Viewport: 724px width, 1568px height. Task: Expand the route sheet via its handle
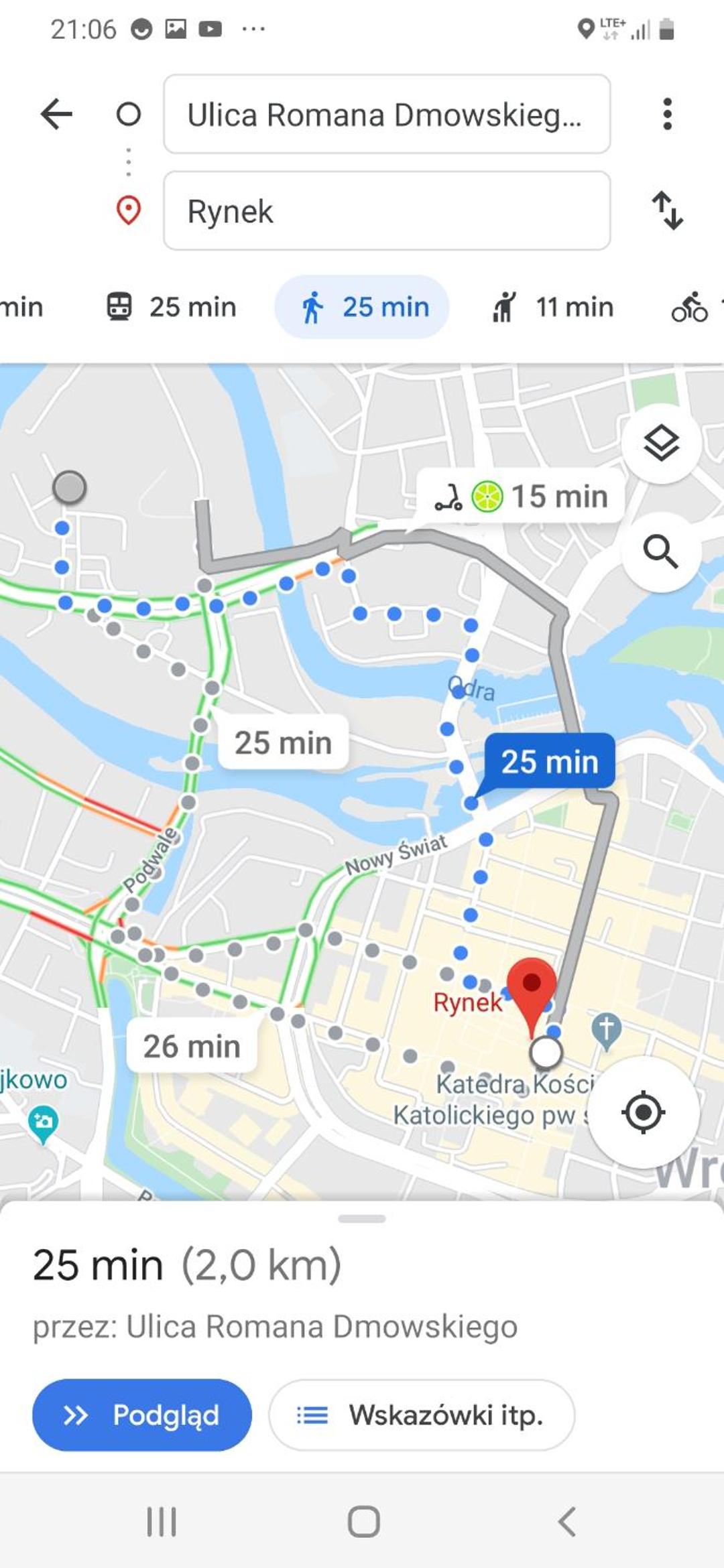362,1218
